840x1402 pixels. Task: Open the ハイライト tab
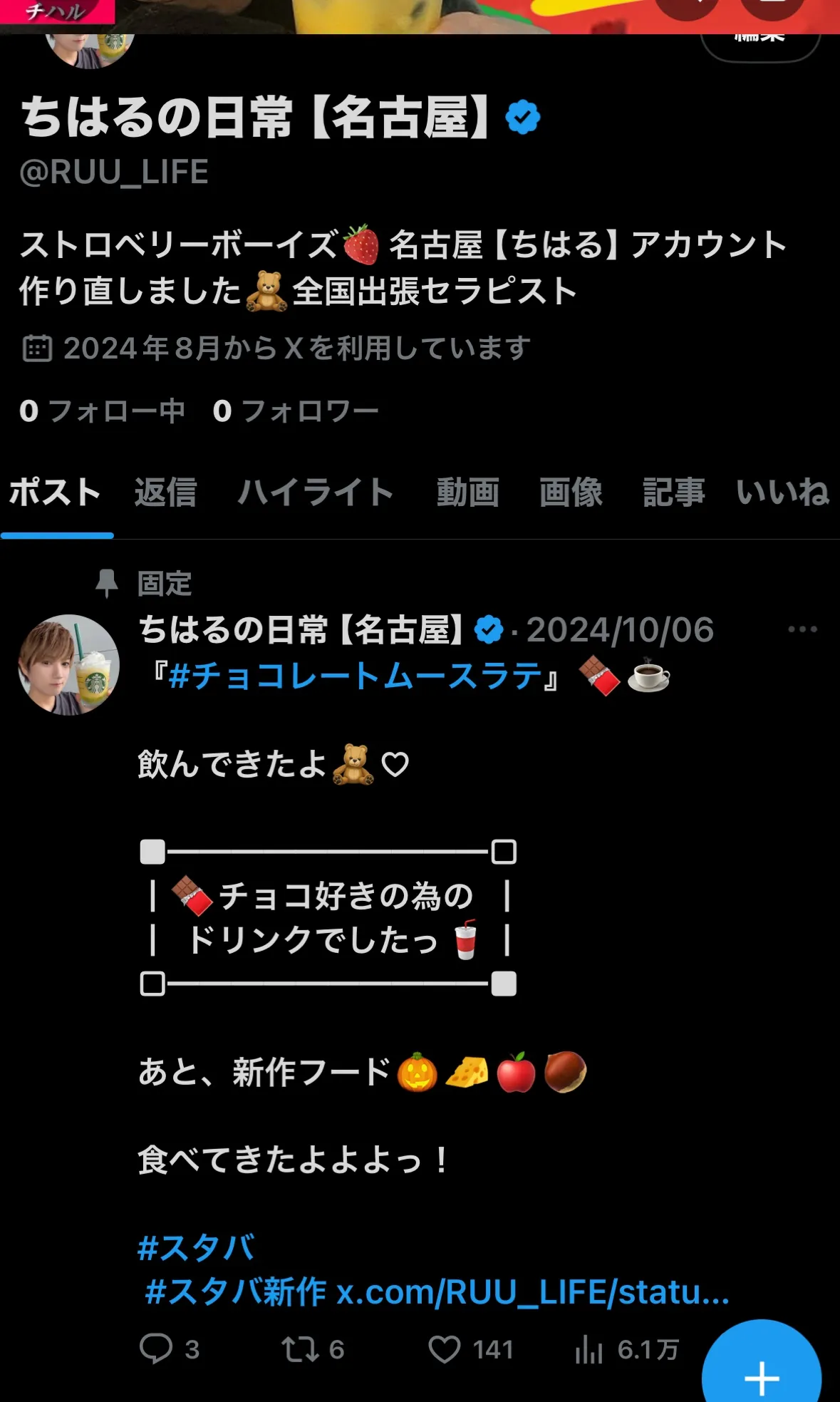(316, 493)
